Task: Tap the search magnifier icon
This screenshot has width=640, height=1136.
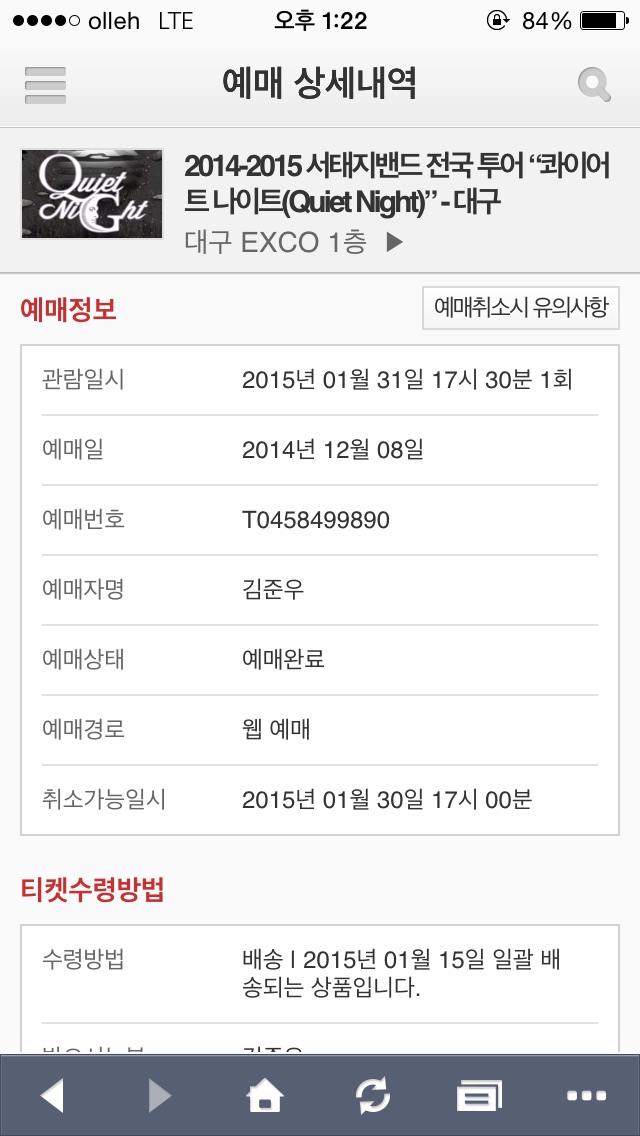Action: (x=594, y=85)
